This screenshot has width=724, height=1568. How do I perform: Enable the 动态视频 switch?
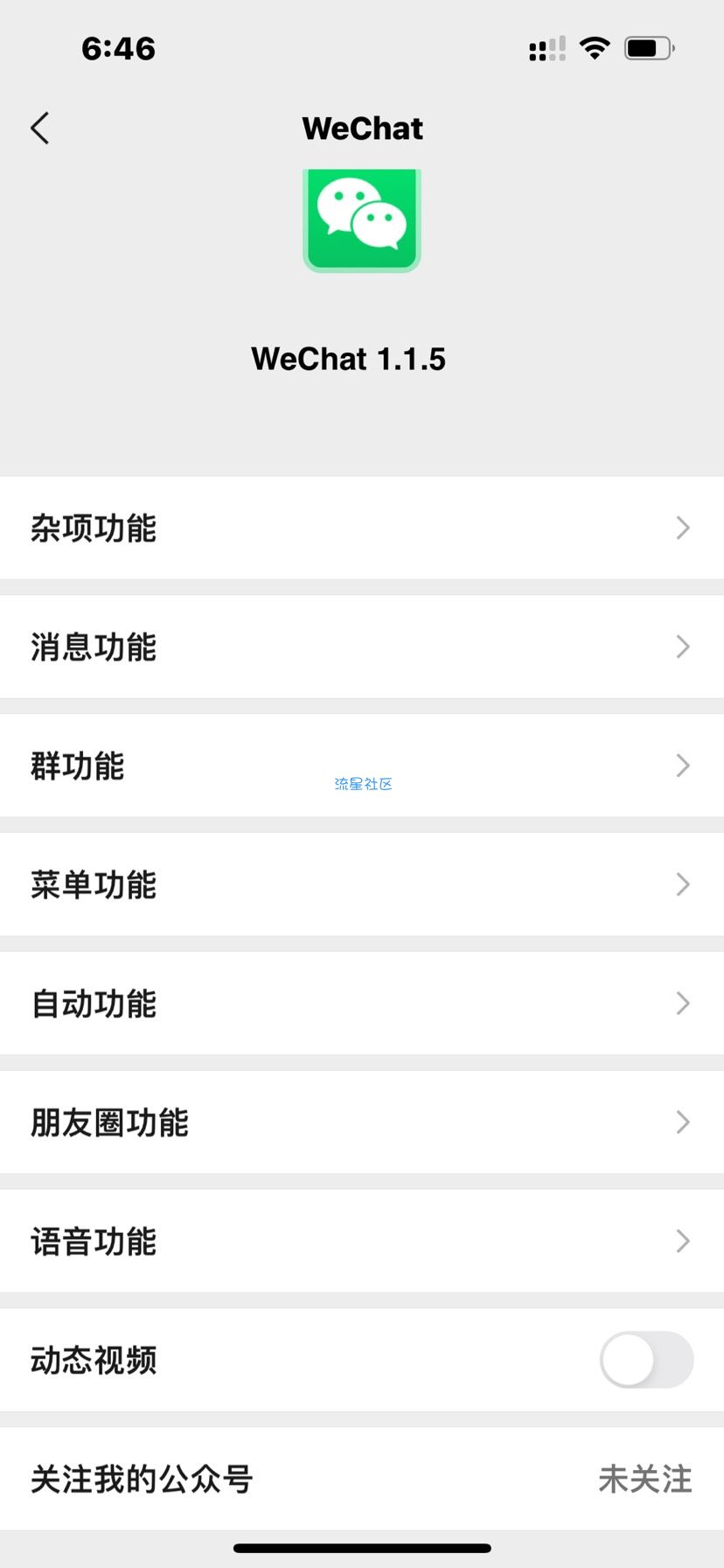(x=646, y=1361)
